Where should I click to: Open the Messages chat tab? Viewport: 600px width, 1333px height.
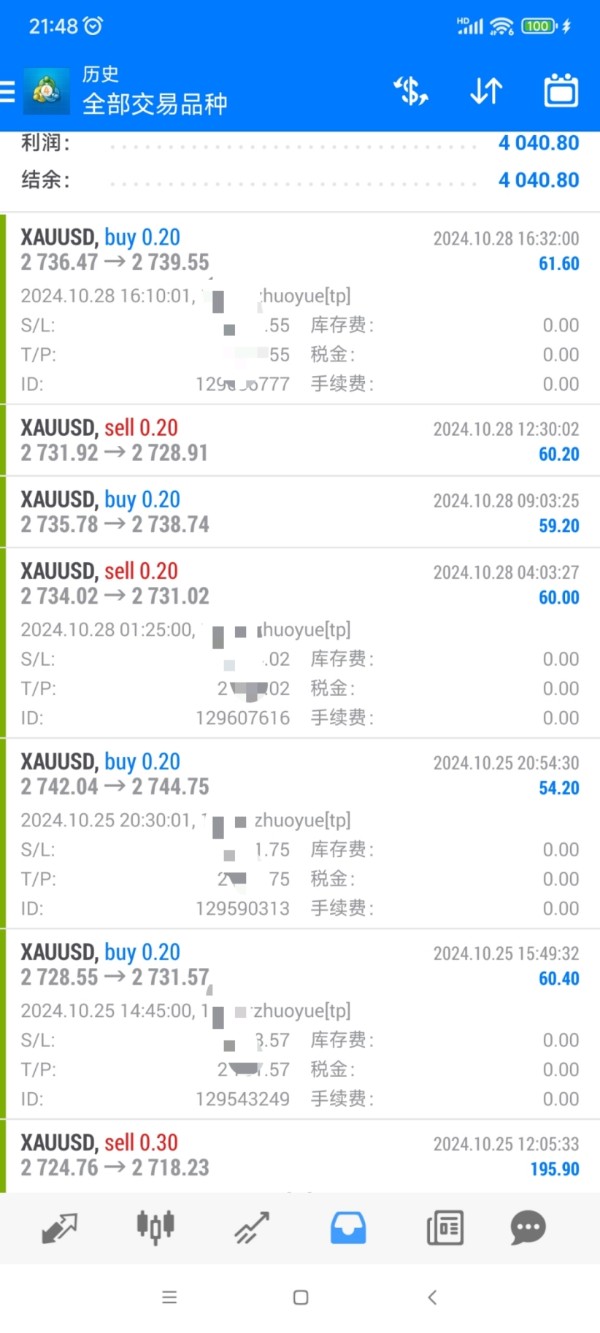pos(528,1227)
